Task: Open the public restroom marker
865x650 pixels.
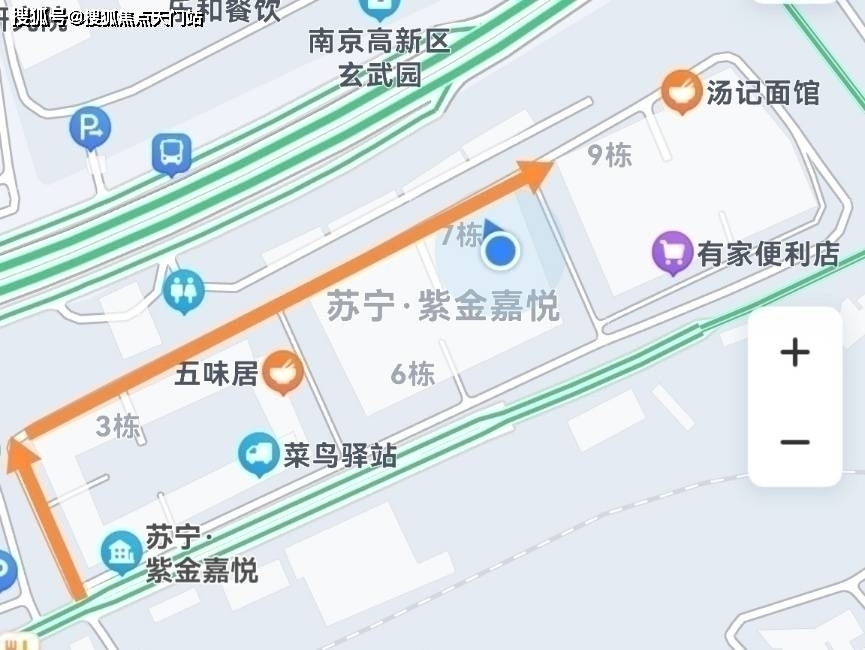Action: point(184,291)
